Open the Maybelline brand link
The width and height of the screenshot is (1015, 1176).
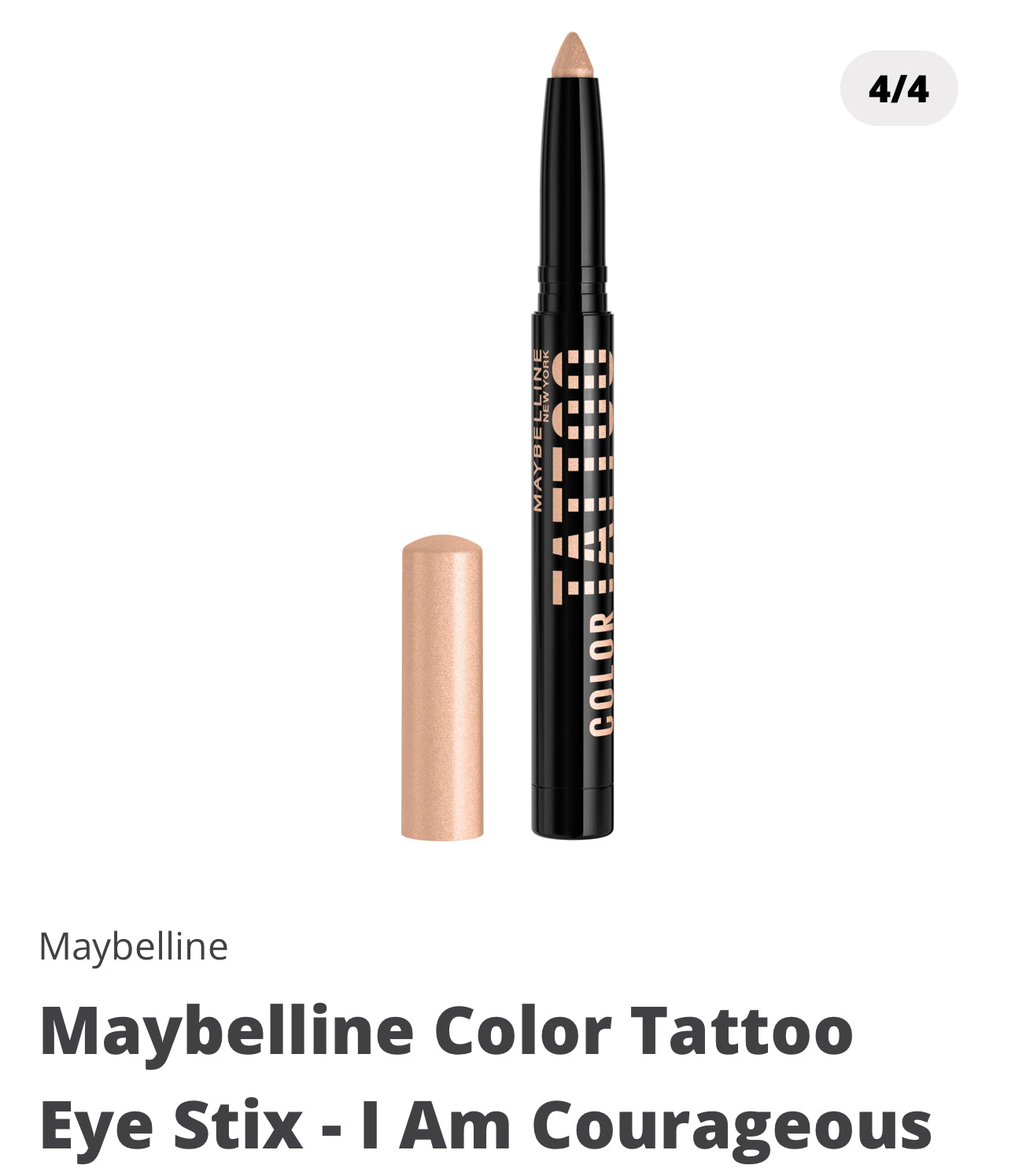(134, 946)
